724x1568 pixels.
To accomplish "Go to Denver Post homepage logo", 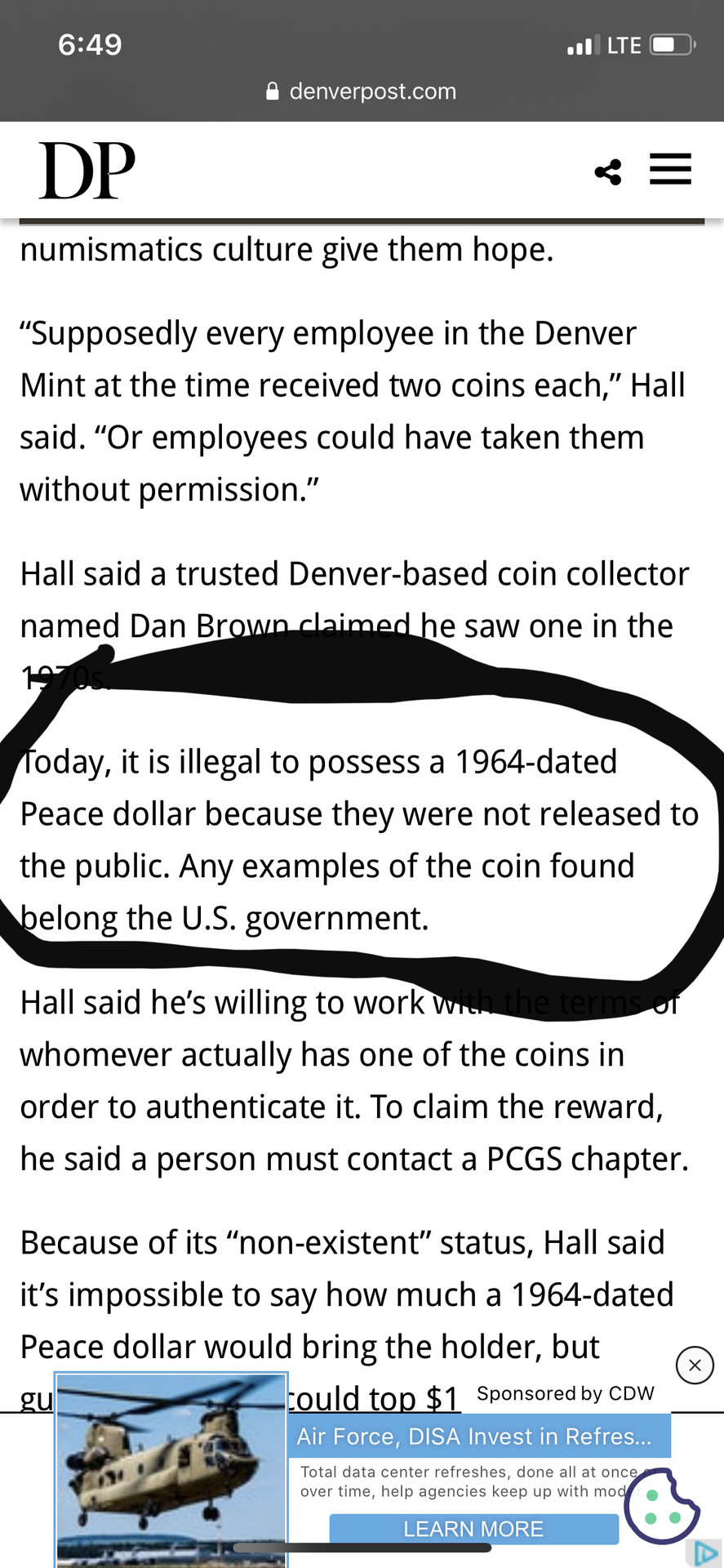I will point(87,171).
